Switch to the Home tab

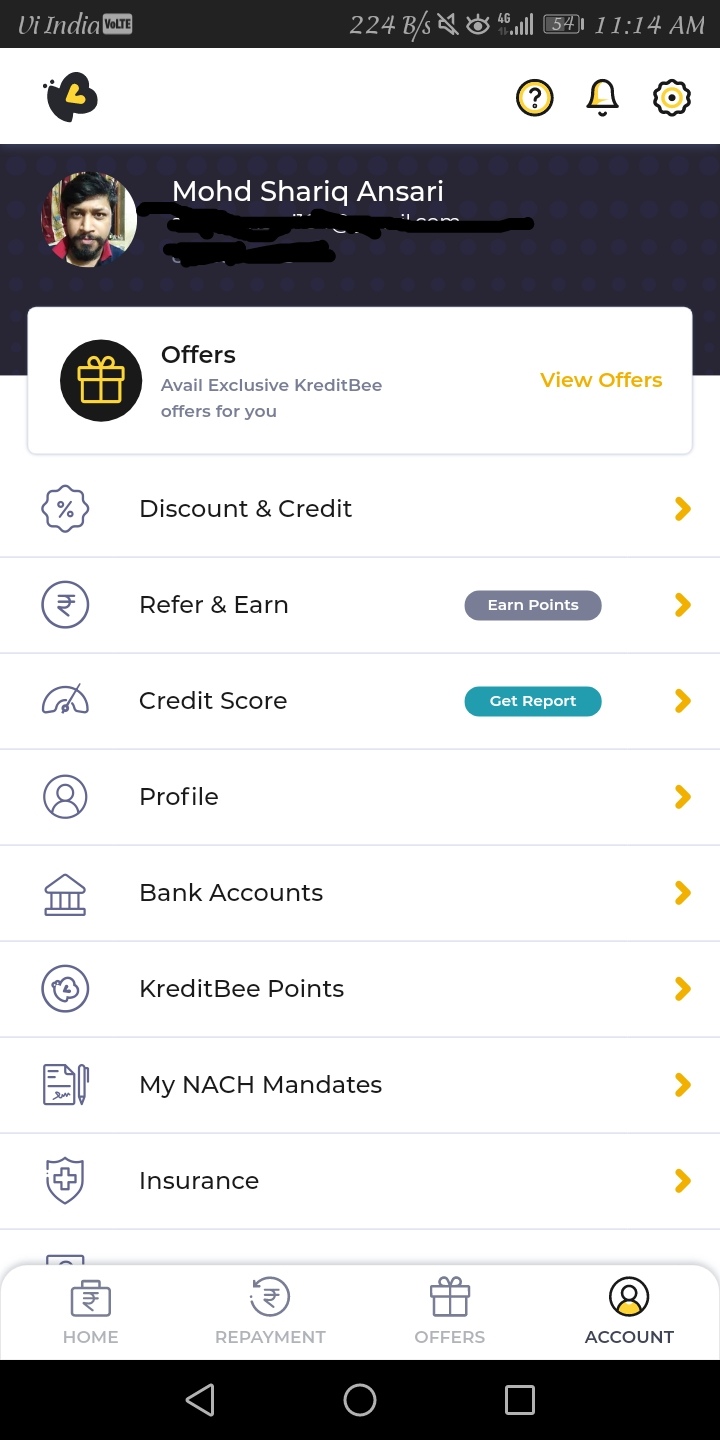(x=90, y=1311)
